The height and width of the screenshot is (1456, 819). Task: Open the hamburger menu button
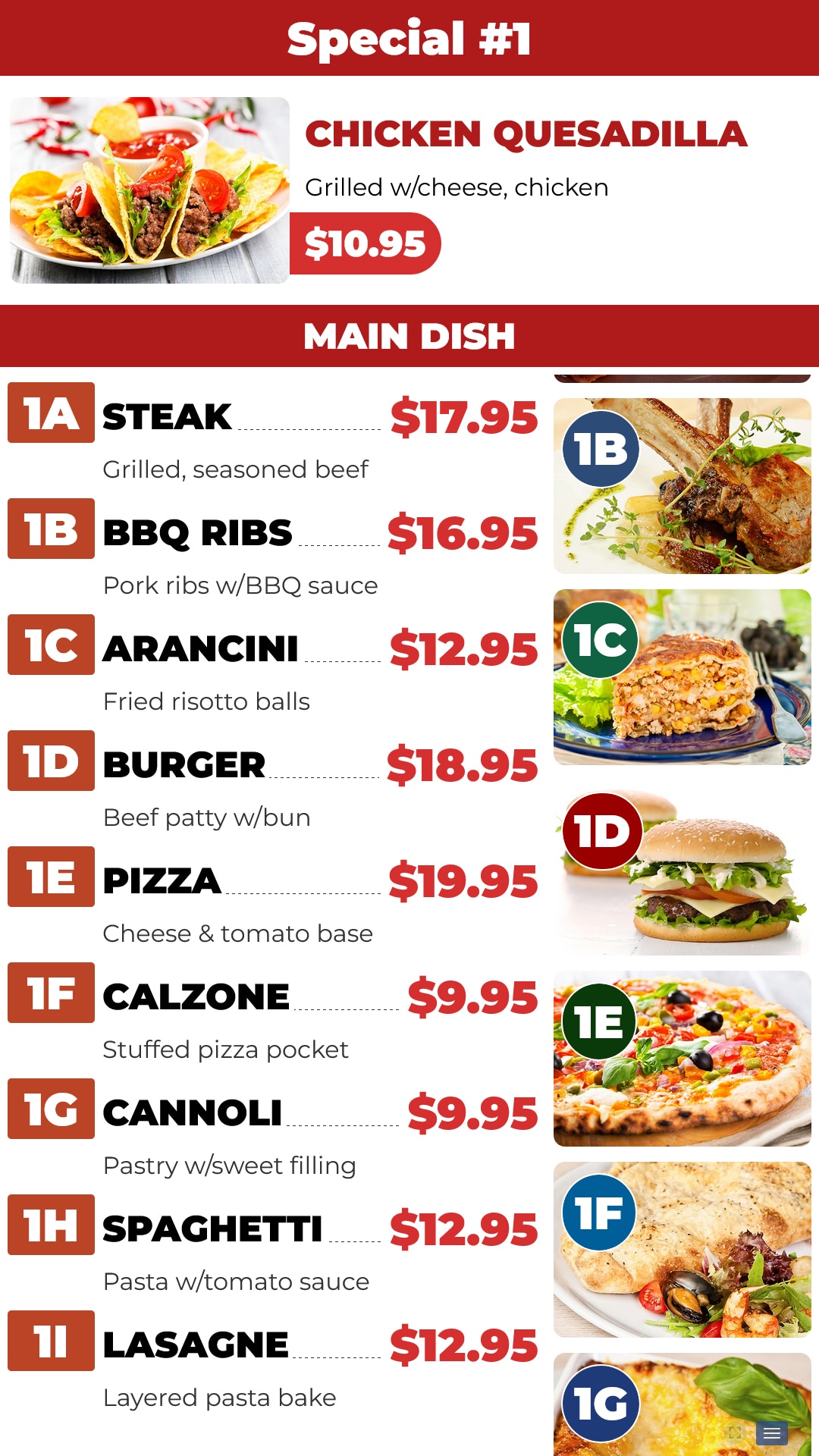click(772, 1433)
